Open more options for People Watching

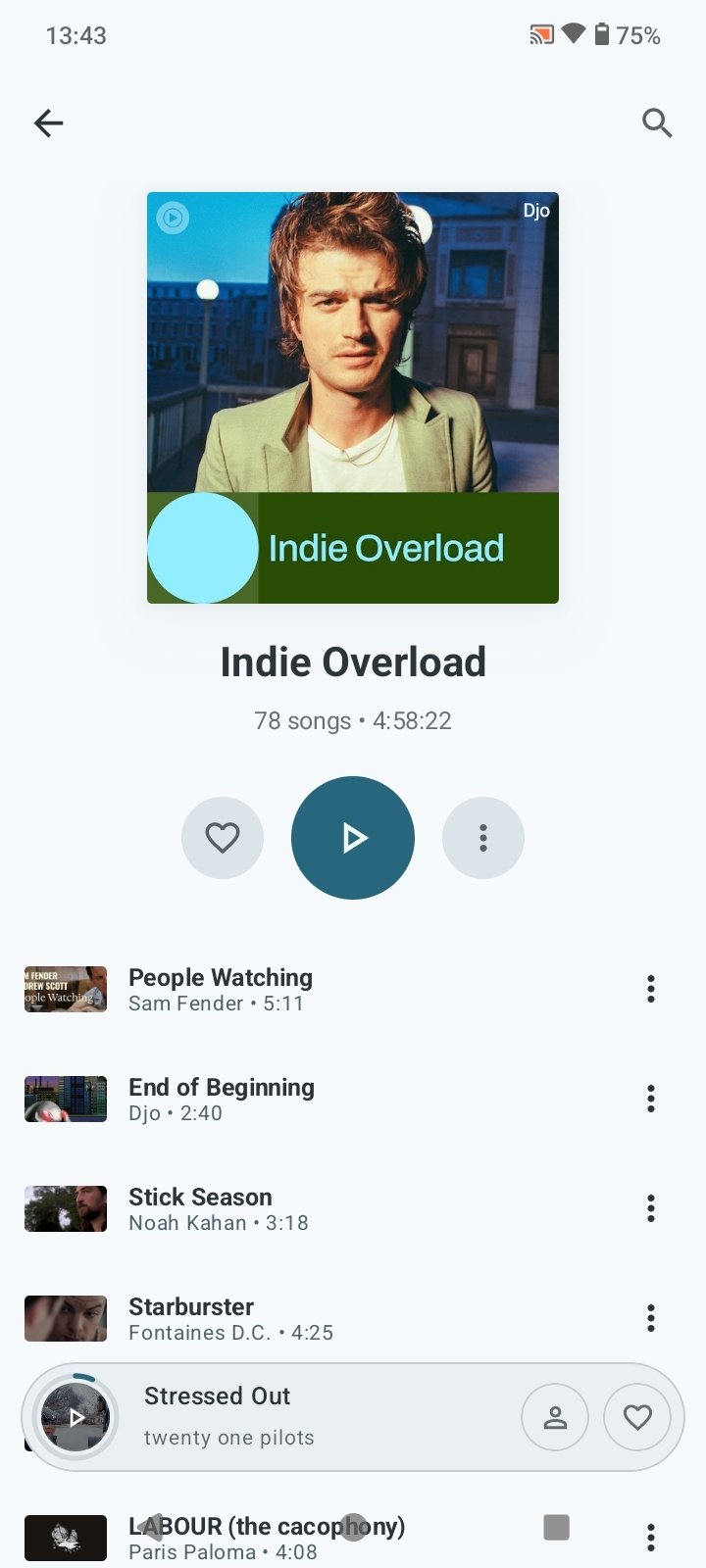pyautogui.click(x=650, y=989)
